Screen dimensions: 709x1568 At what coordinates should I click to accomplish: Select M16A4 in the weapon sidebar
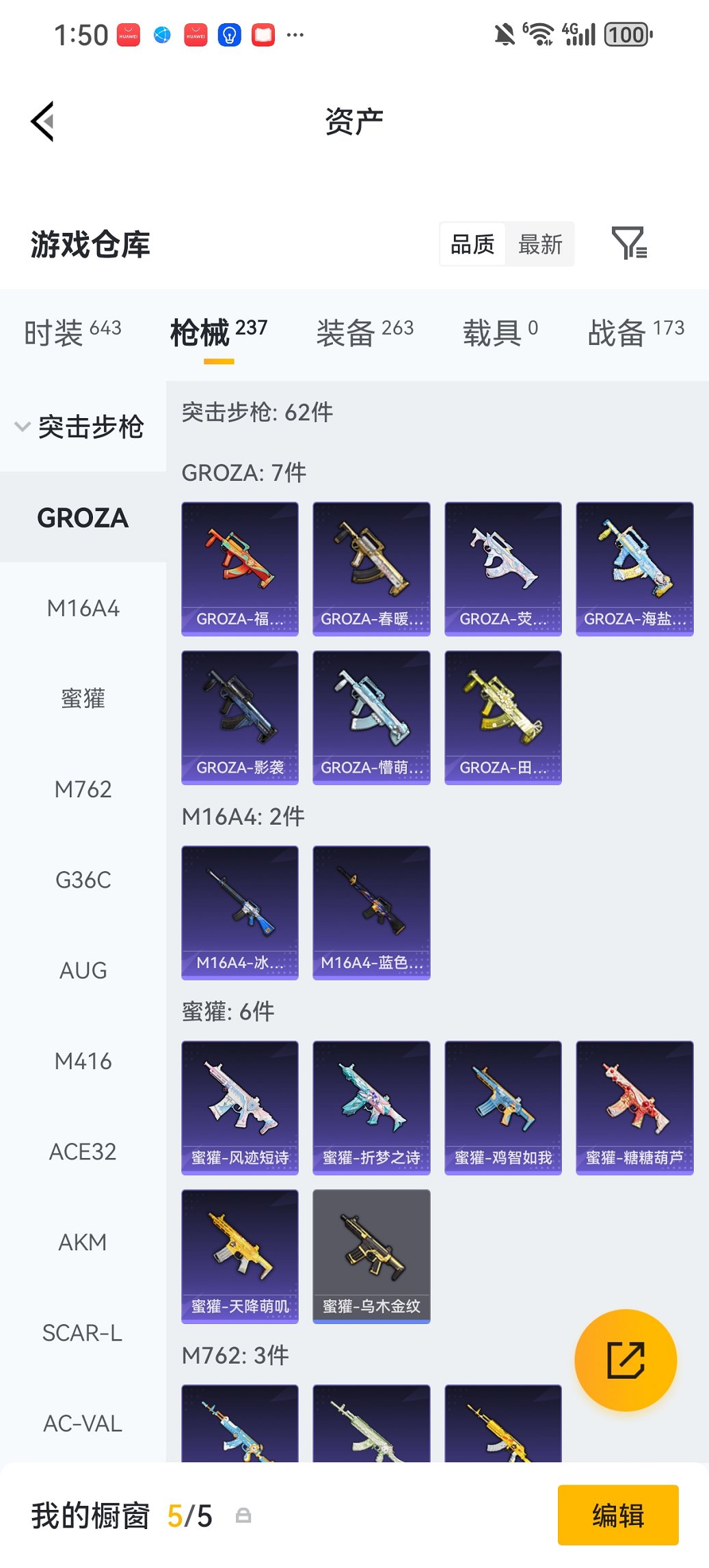point(83,608)
